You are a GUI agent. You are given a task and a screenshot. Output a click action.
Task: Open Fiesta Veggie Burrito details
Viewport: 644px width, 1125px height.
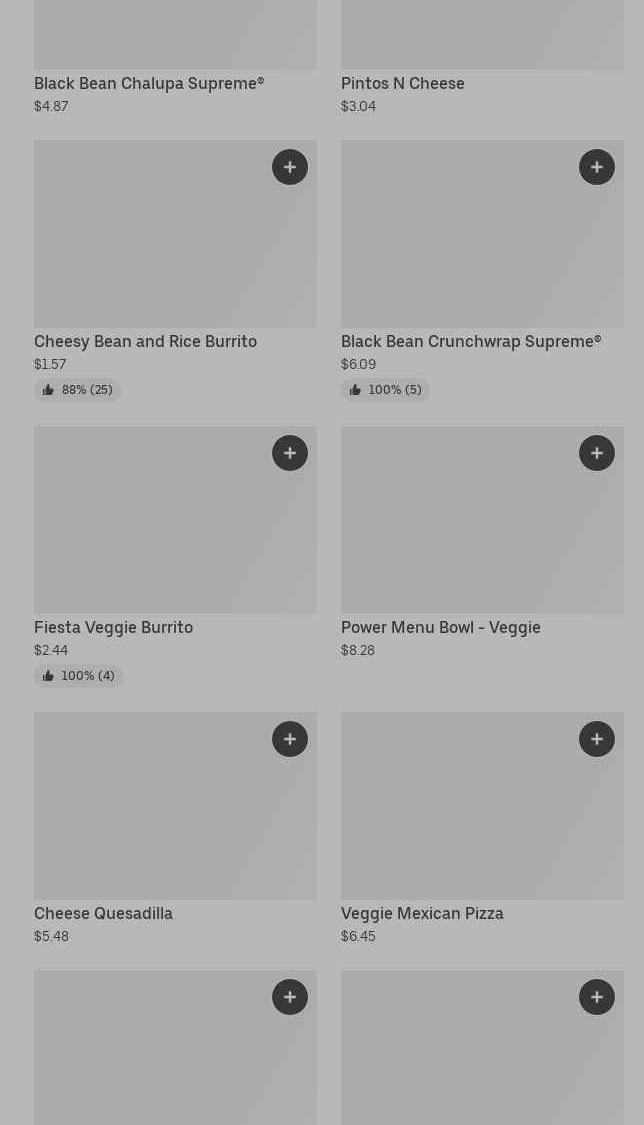(x=113, y=628)
